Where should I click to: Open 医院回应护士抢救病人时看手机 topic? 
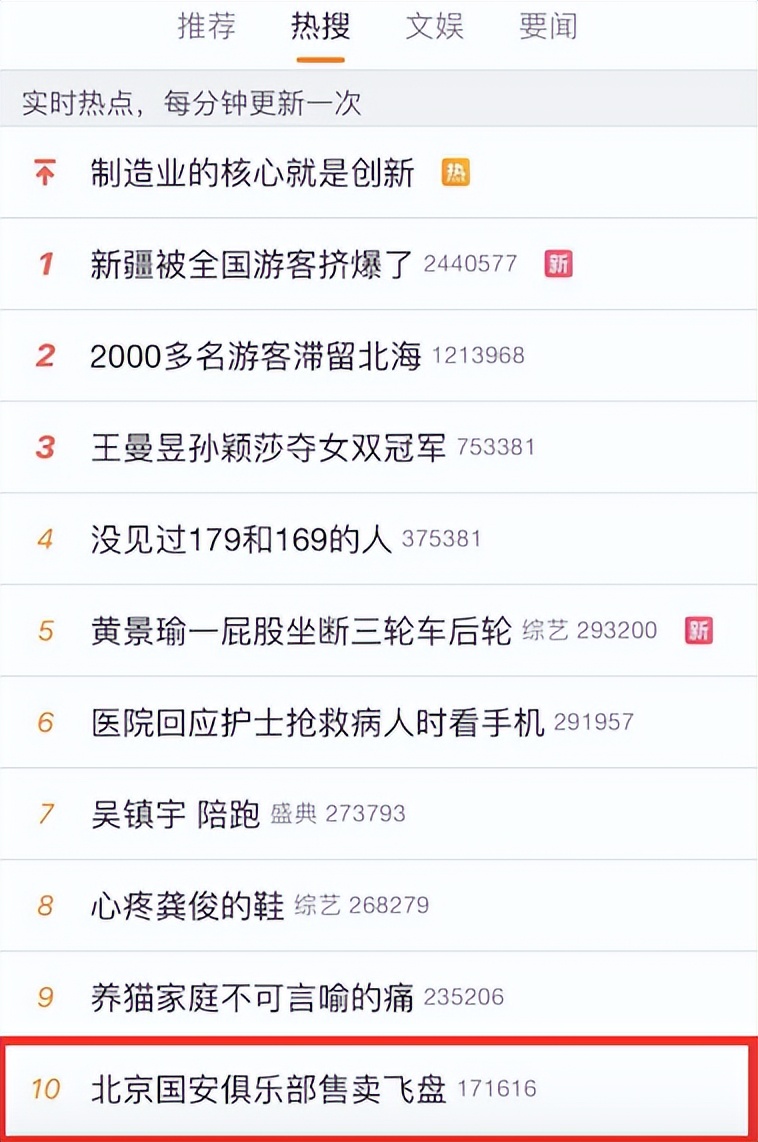click(317, 722)
